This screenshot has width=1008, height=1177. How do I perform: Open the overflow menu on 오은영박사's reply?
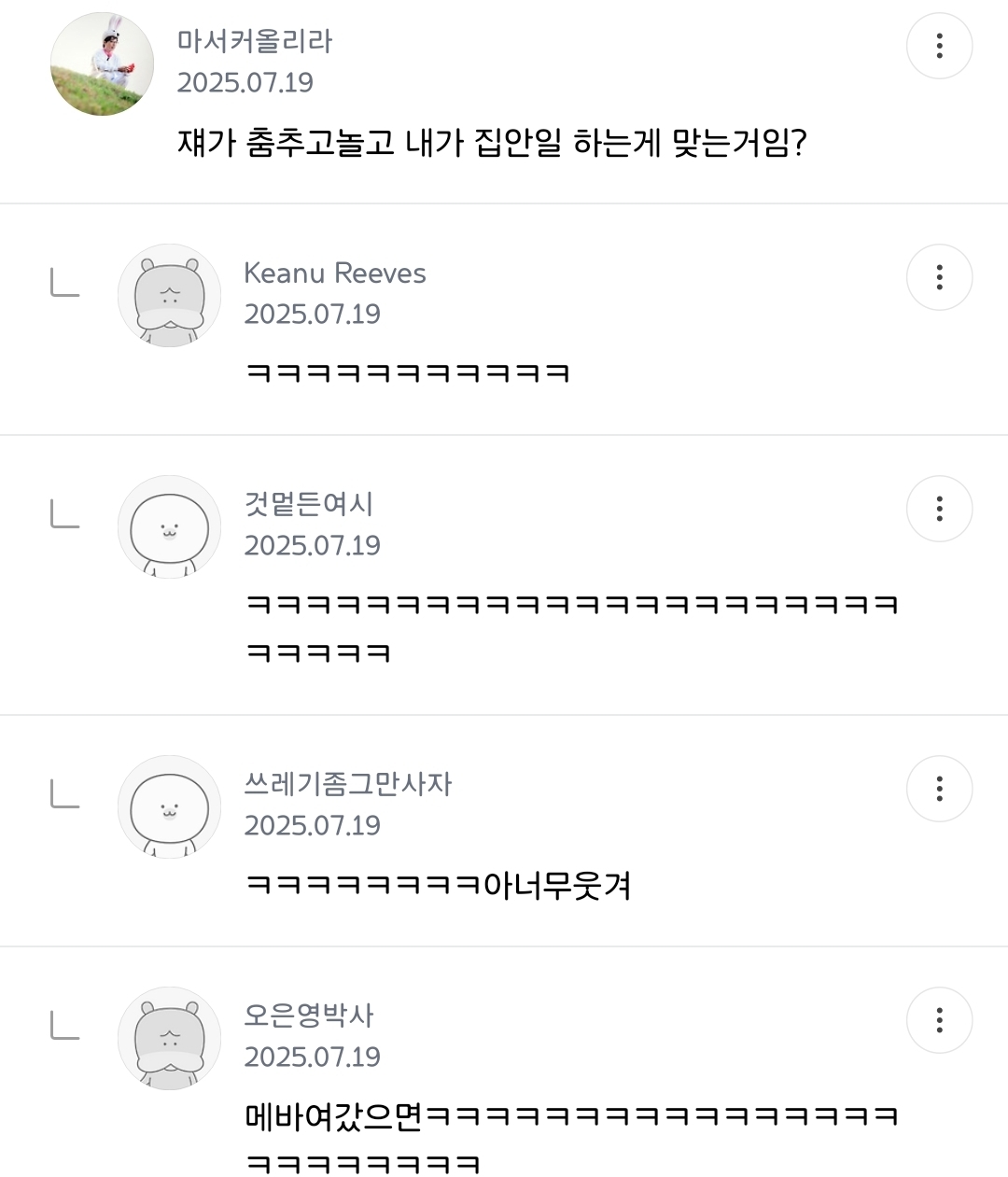(939, 1020)
